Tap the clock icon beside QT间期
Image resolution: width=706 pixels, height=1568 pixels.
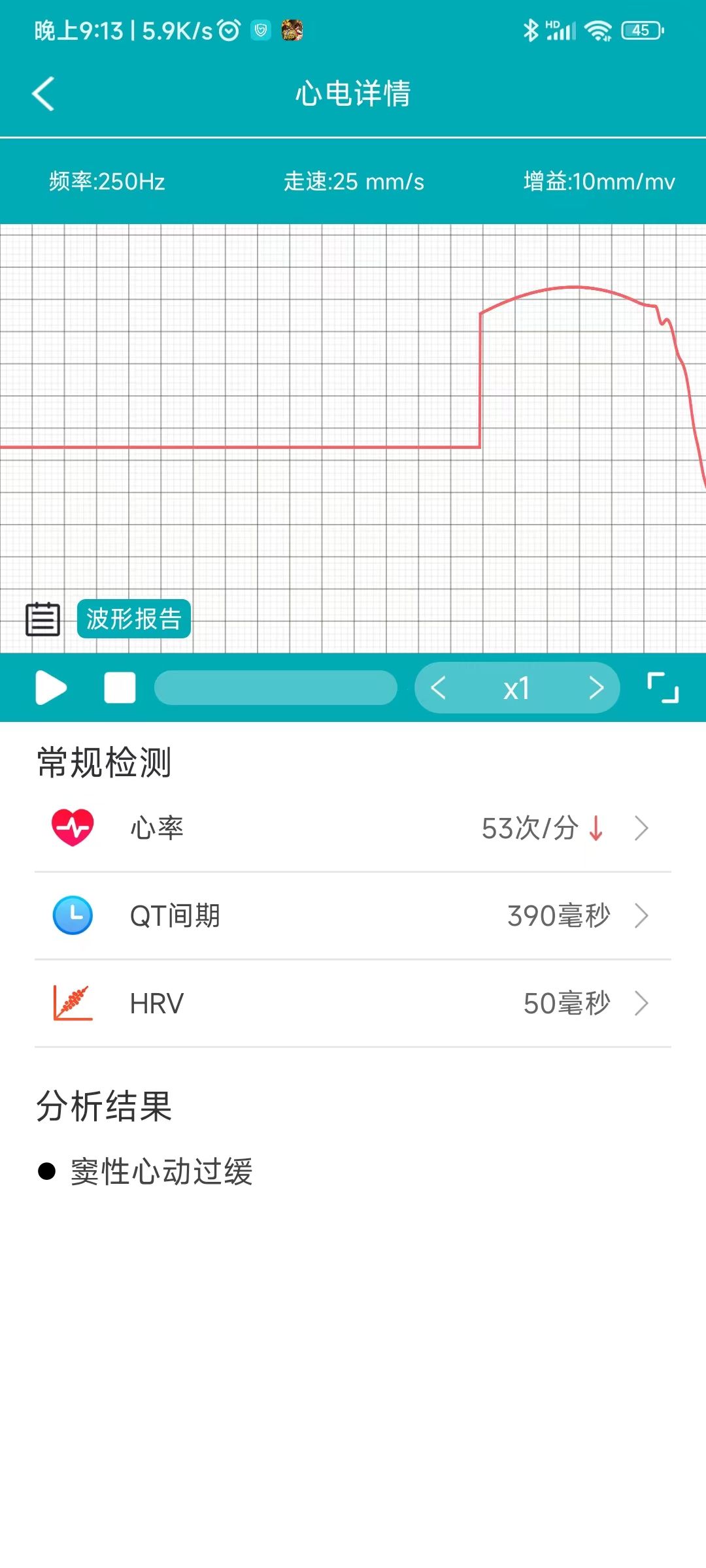[x=73, y=915]
